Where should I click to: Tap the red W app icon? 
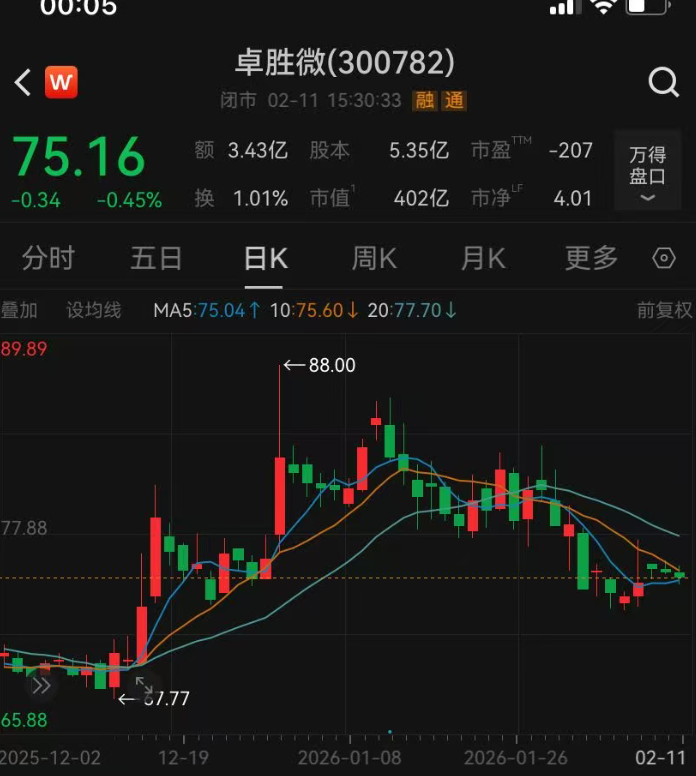point(61,82)
